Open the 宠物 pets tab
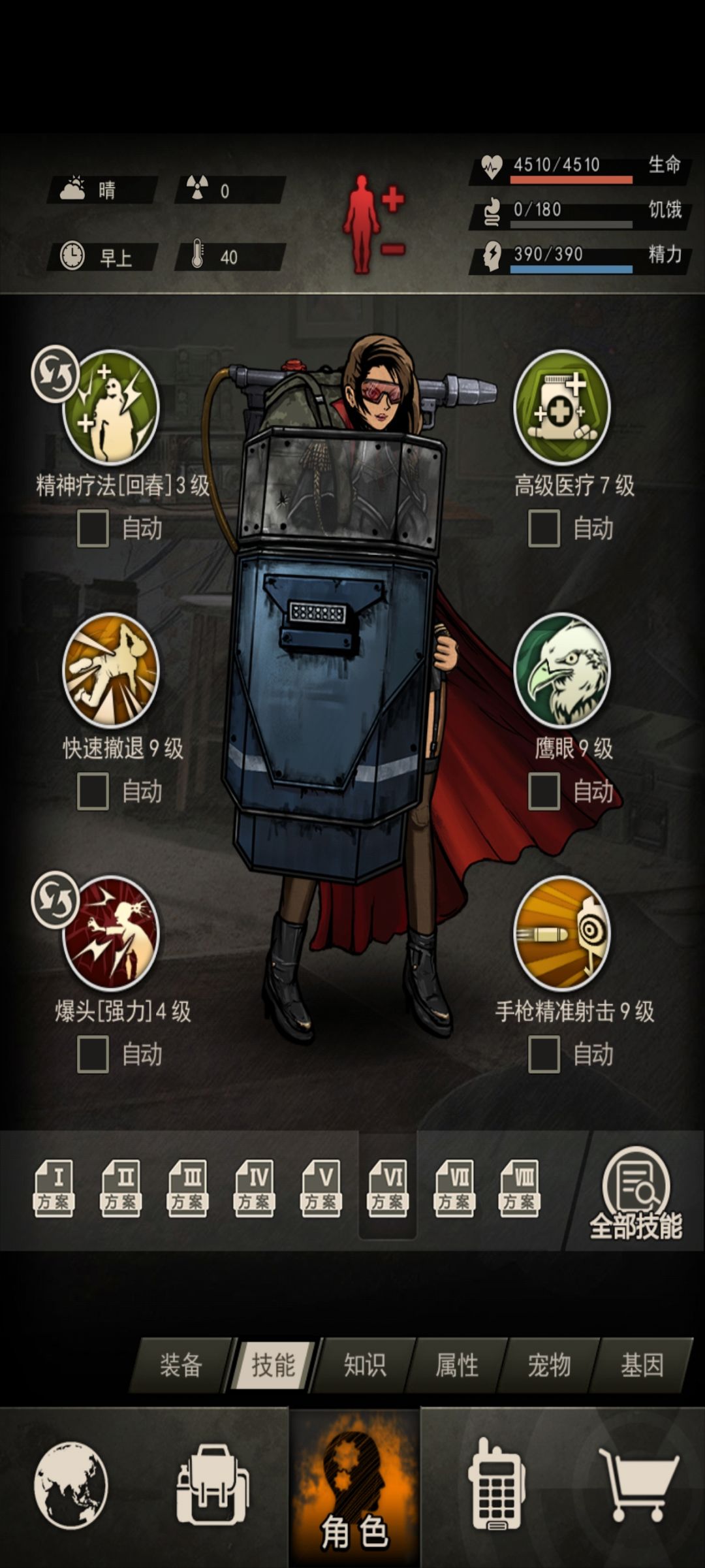 tap(549, 1365)
